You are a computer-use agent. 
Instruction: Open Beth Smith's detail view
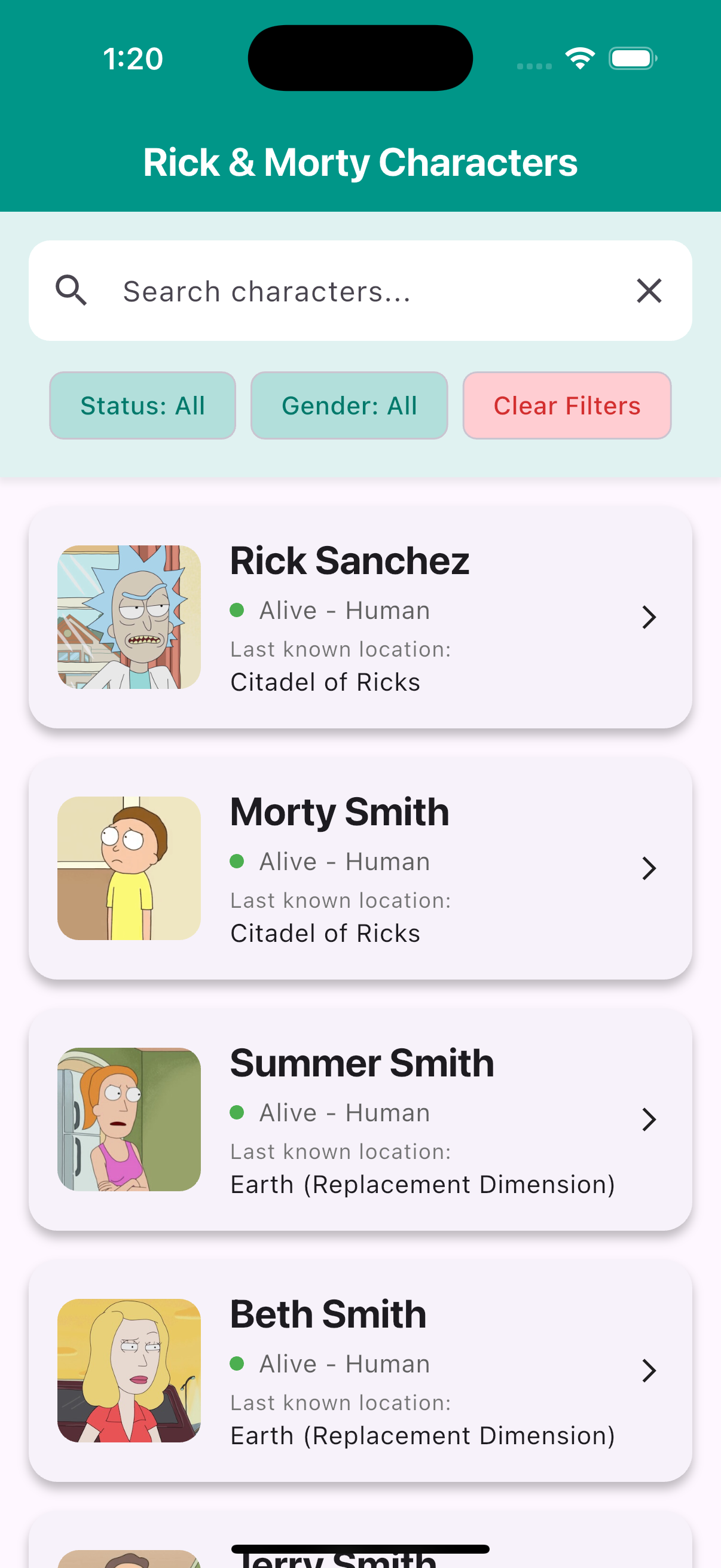(x=360, y=1369)
